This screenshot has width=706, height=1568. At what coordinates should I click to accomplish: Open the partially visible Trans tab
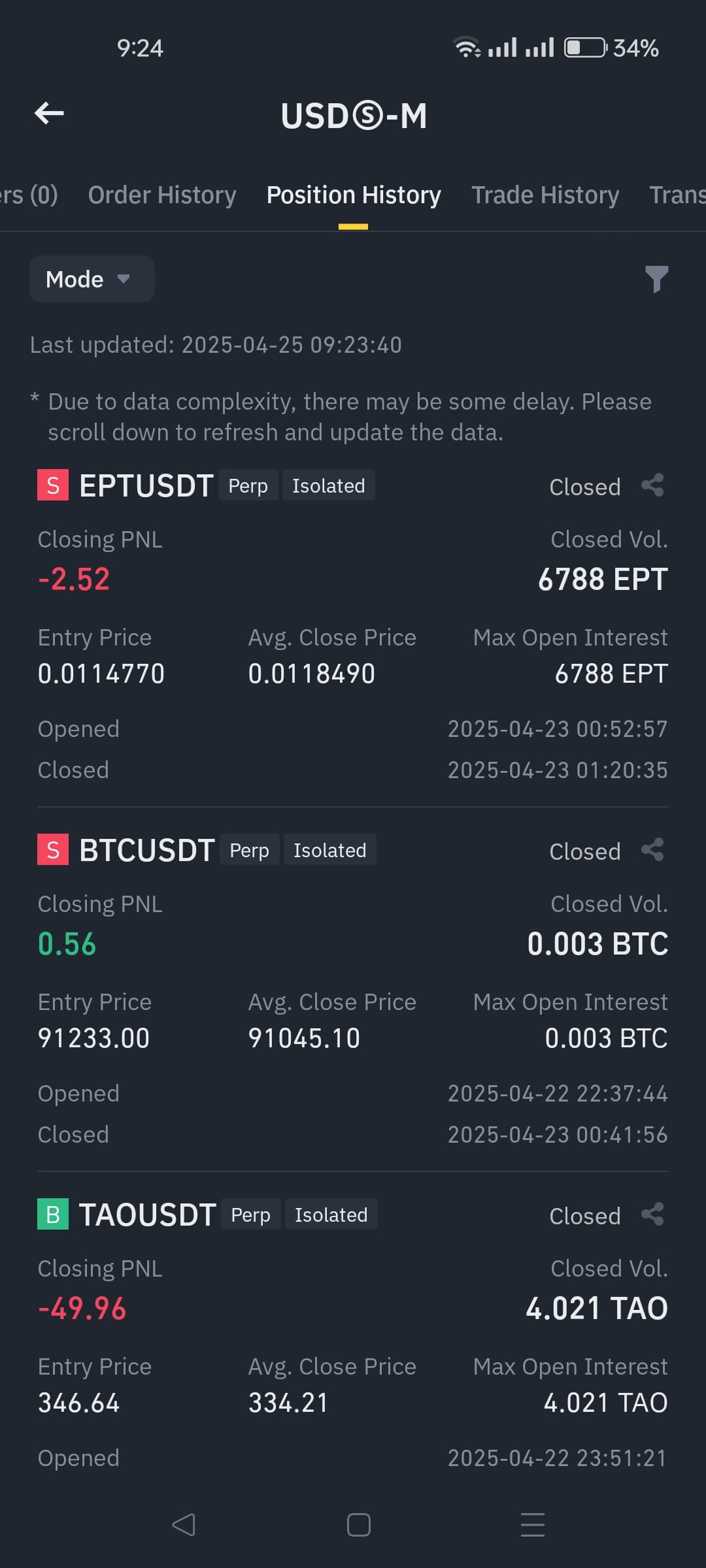point(677,195)
